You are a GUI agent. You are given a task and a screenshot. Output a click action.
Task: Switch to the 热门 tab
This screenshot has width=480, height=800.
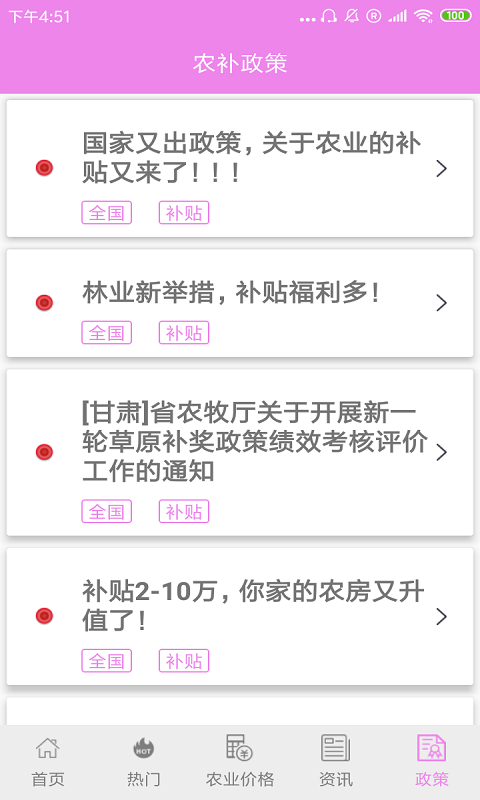[x=144, y=762]
